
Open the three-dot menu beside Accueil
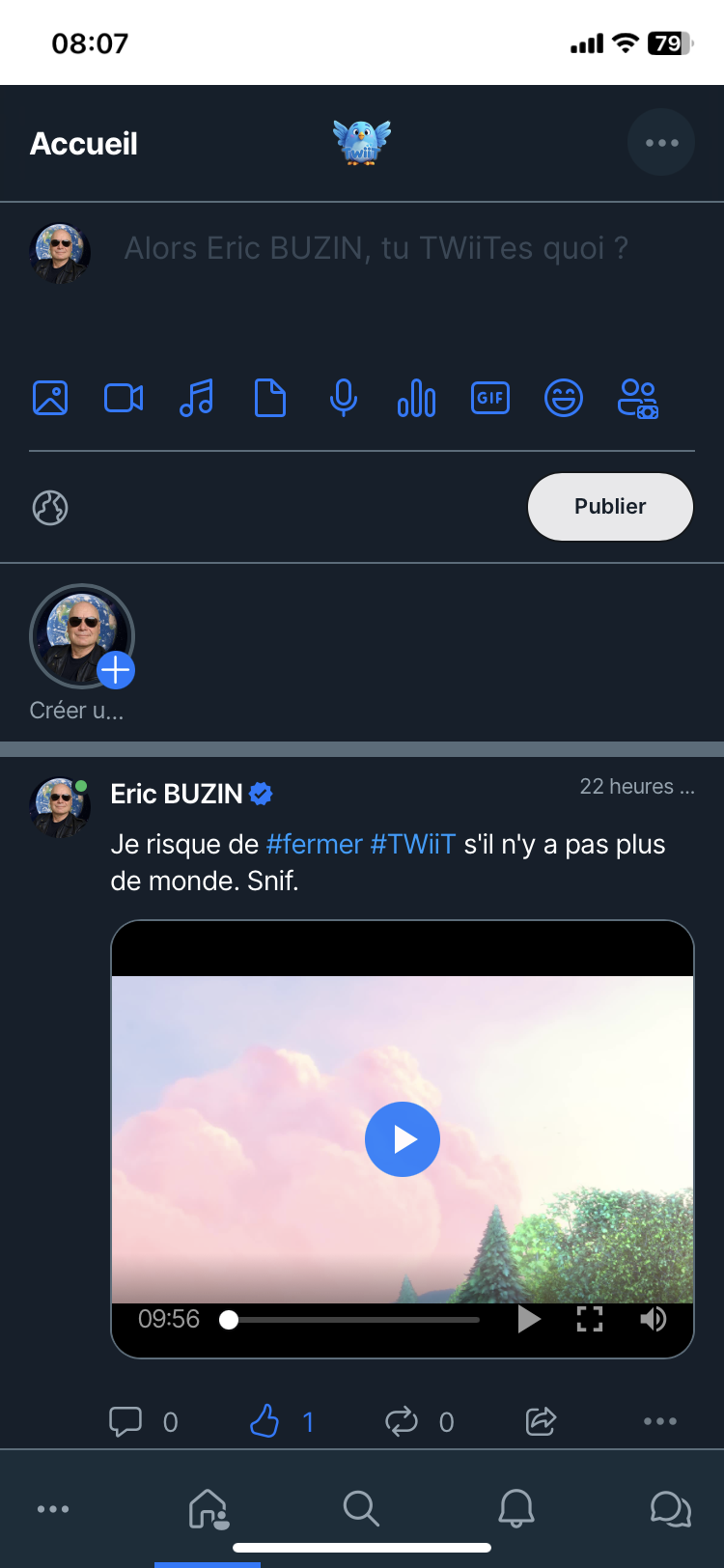pyautogui.click(x=661, y=143)
